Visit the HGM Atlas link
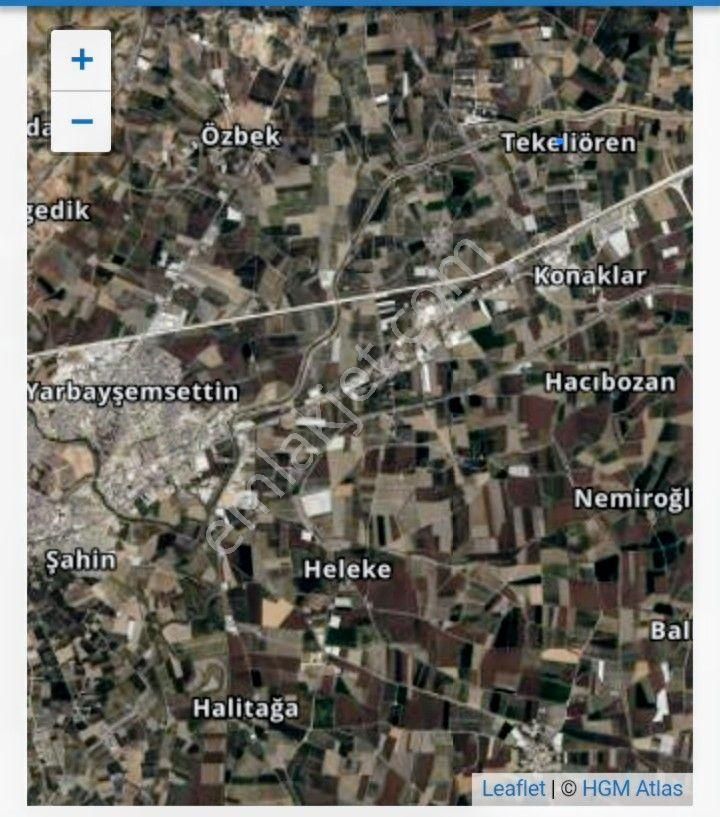The height and width of the screenshot is (817, 720). click(632, 788)
